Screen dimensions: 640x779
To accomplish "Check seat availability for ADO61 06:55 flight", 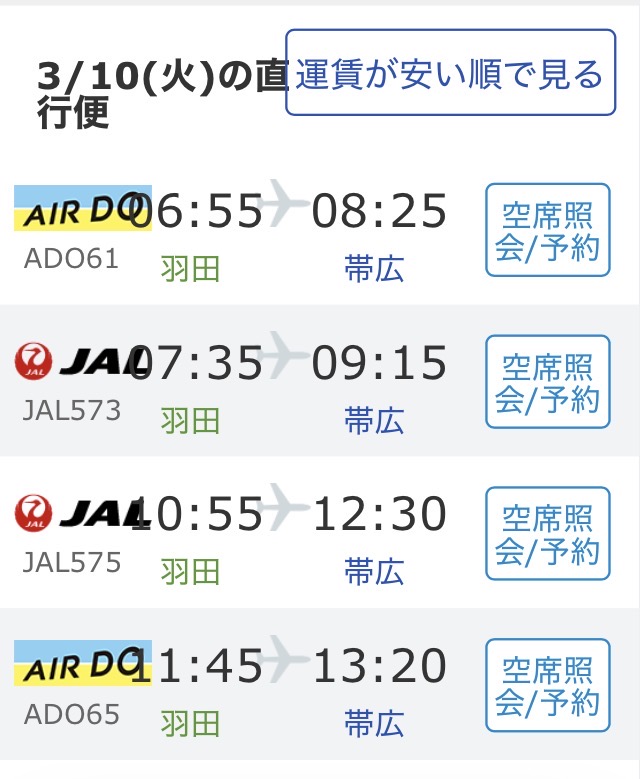I will coord(547,230).
